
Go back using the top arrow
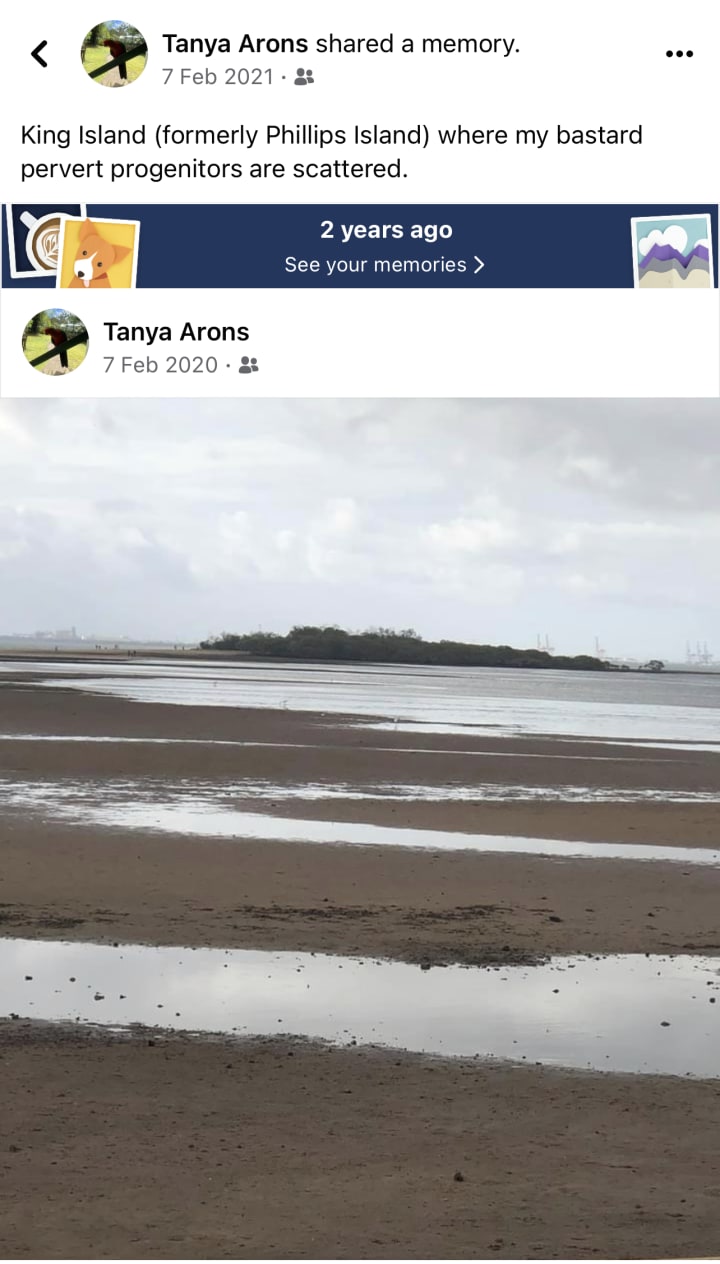click(x=39, y=54)
